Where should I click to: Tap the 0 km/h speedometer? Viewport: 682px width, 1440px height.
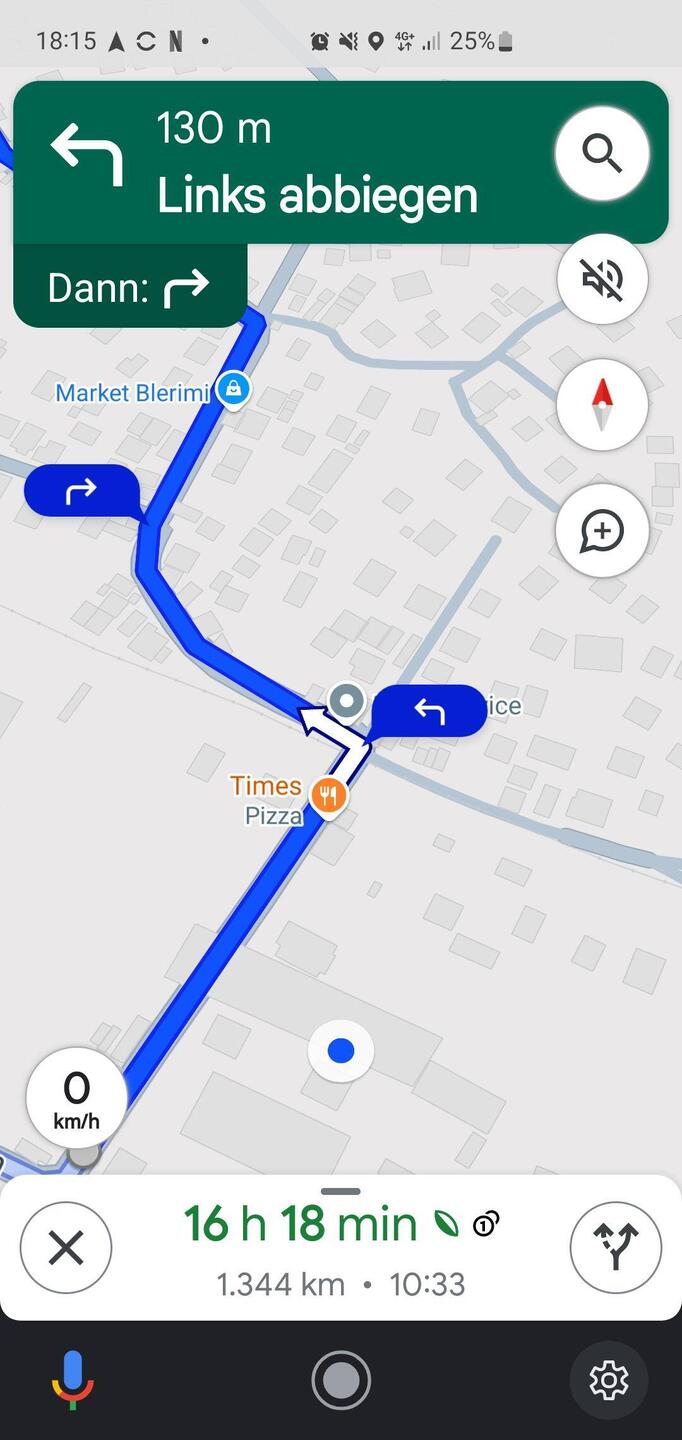[77, 1098]
